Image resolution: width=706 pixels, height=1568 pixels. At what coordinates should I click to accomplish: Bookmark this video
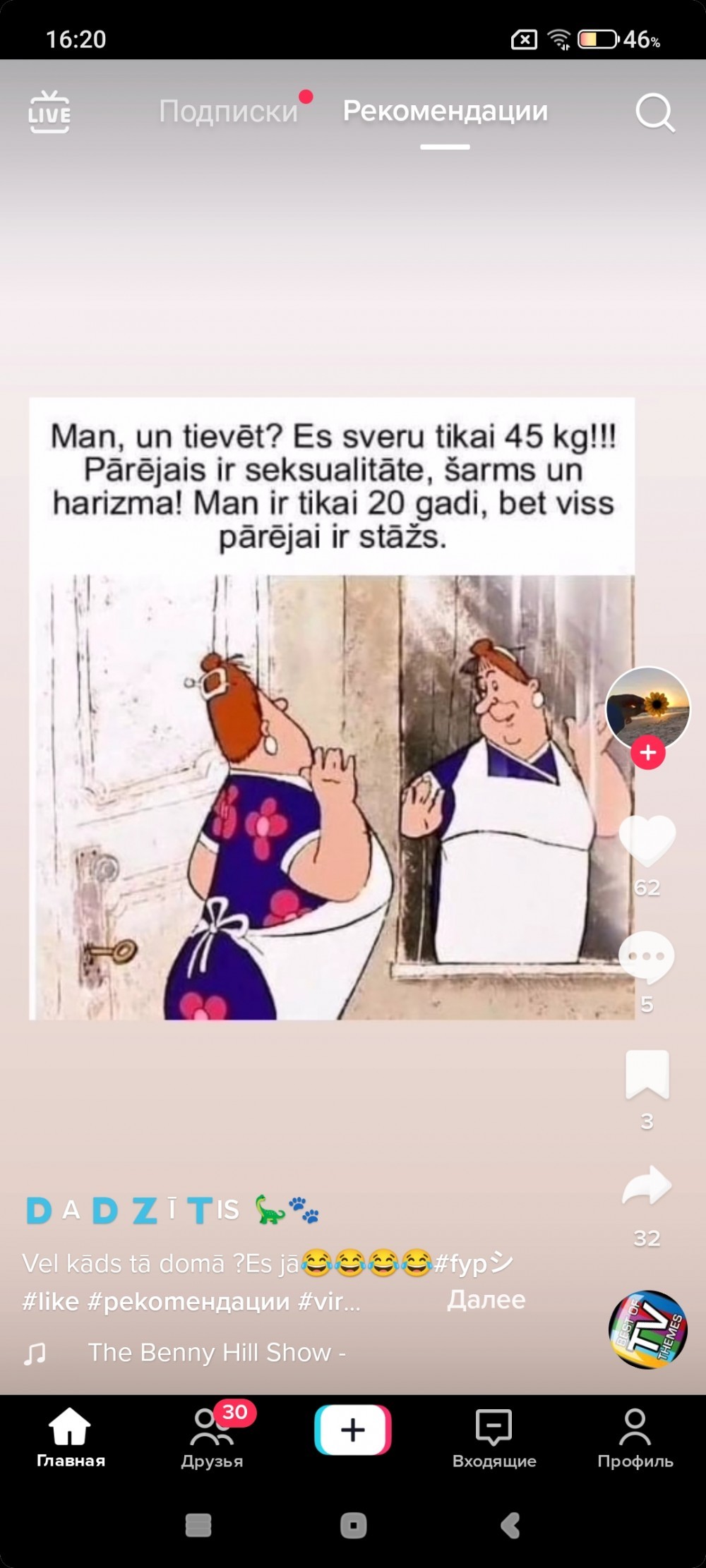(647, 1073)
